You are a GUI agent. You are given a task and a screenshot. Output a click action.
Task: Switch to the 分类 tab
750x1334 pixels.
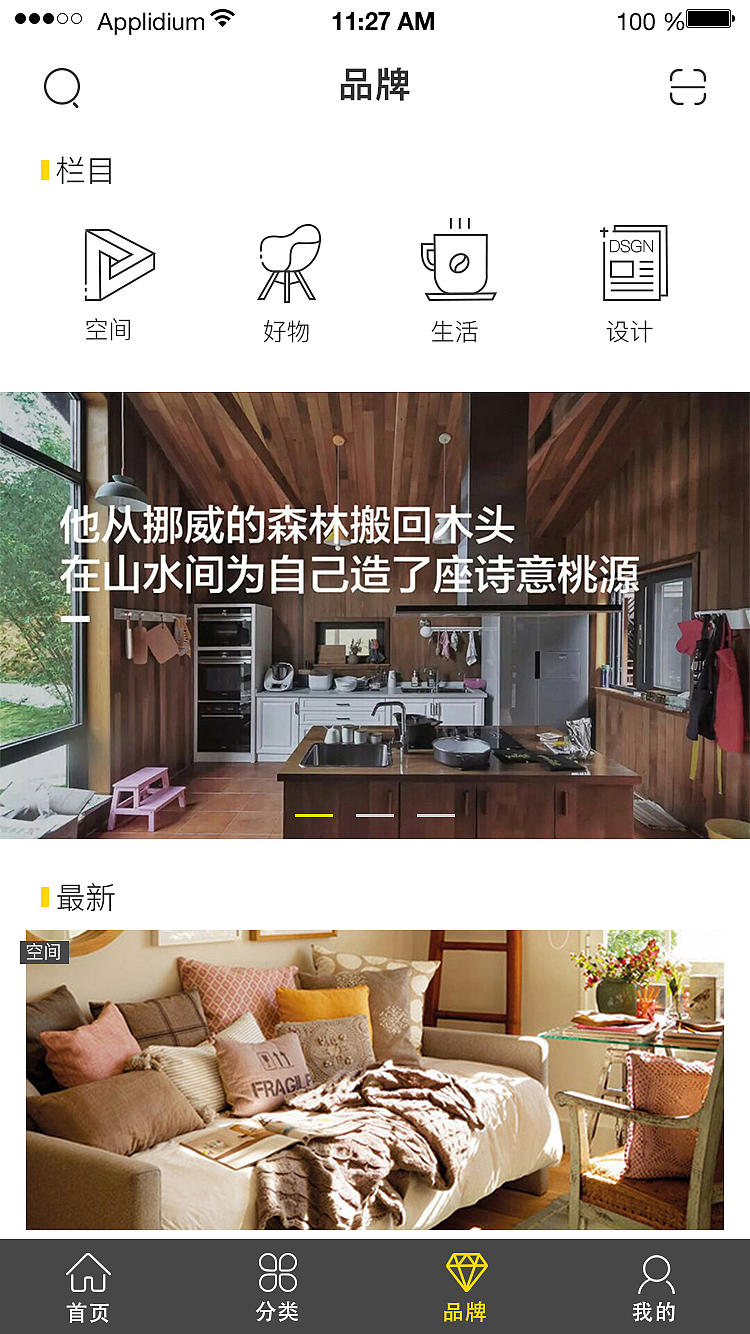click(x=278, y=1288)
